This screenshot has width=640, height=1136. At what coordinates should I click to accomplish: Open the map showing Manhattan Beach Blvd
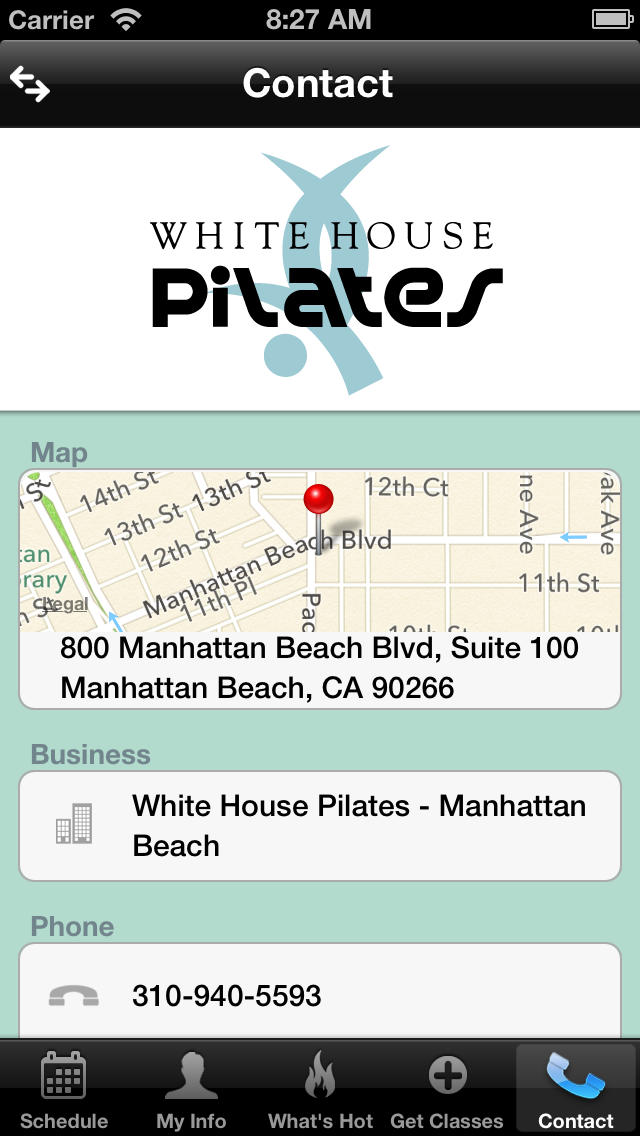tap(320, 551)
